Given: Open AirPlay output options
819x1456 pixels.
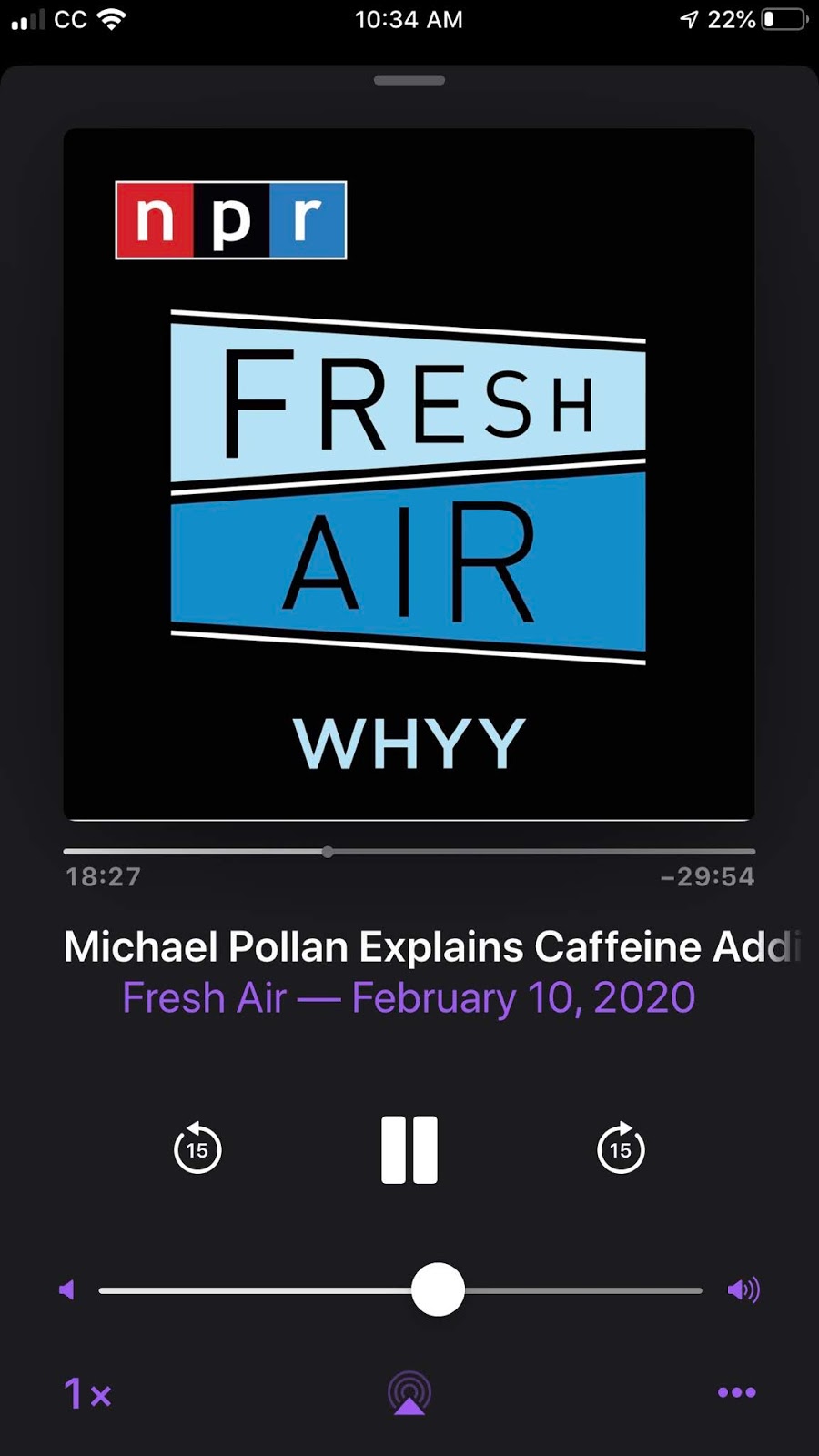Looking at the screenshot, I should [x=409, y=1393].
